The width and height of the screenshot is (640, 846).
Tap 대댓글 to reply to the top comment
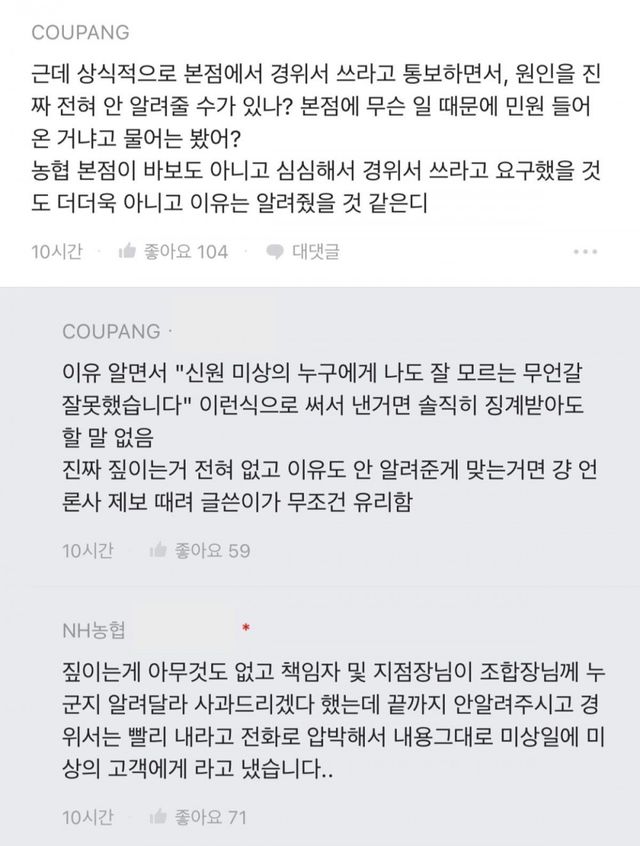click(x=303, y=251)
